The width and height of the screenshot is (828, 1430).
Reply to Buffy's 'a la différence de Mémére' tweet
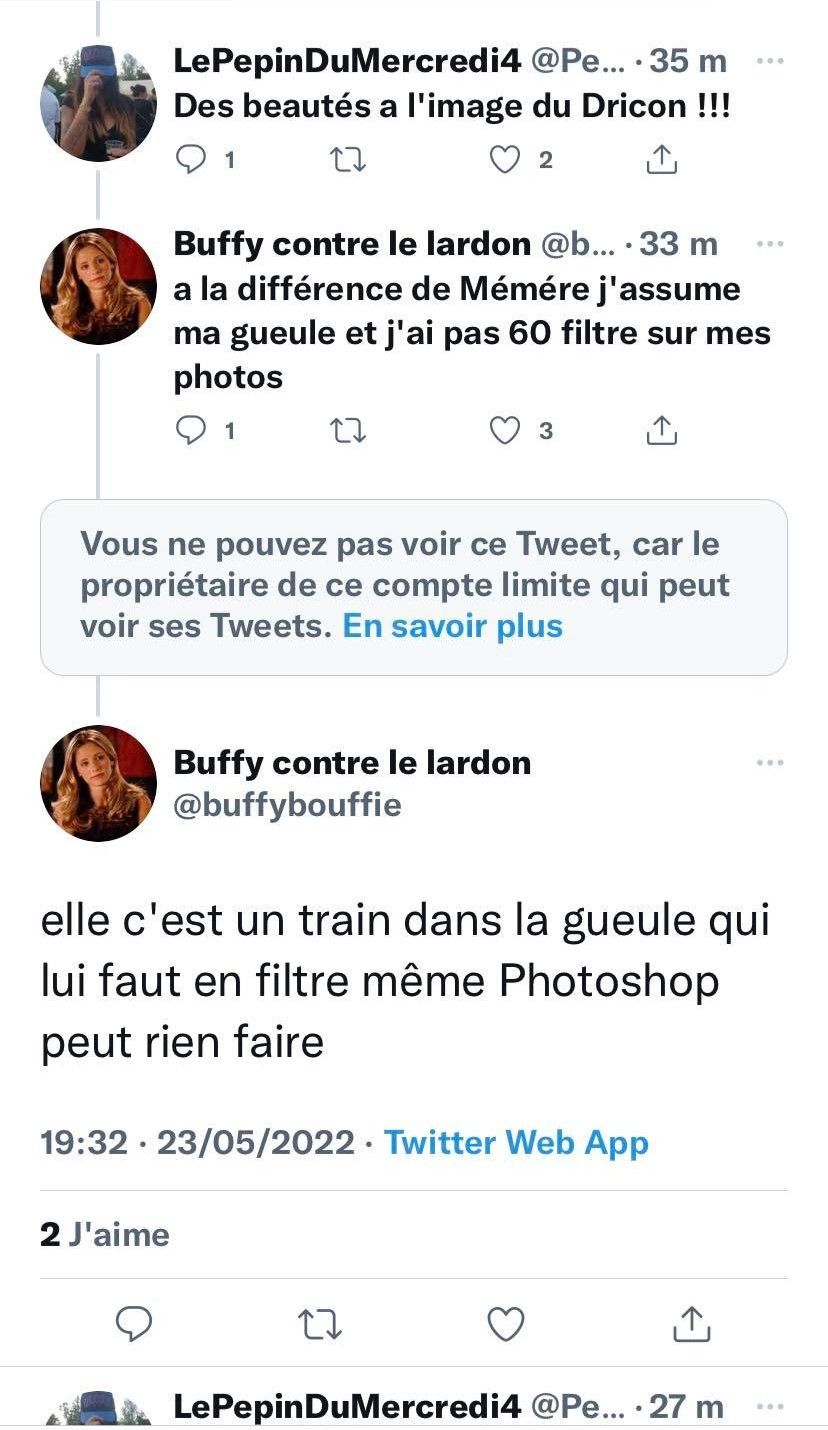(190, 431)
